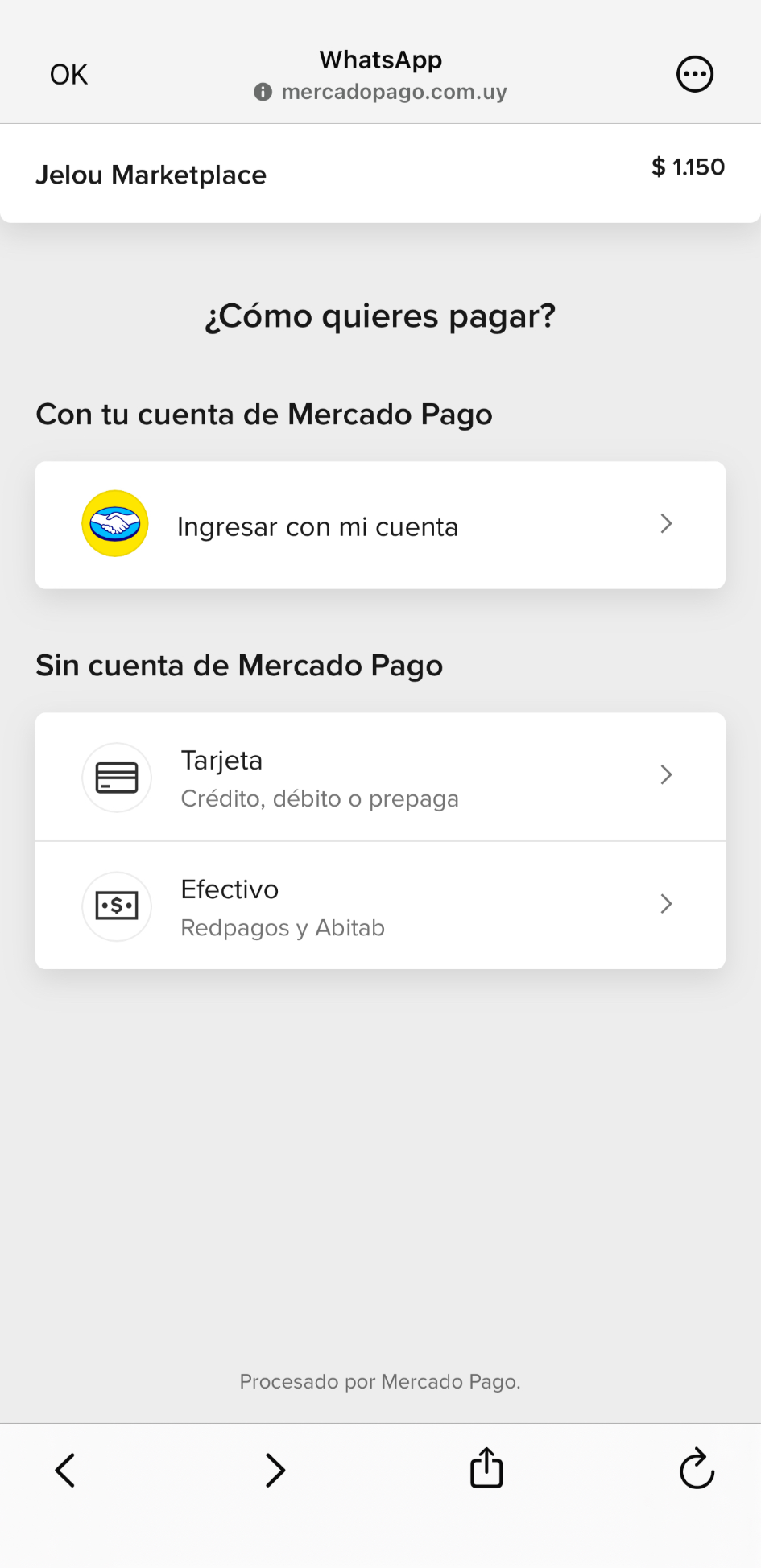Tap the $ 1.150 amount
This screenshot has height=1568, width=761.
pos(688,167)
